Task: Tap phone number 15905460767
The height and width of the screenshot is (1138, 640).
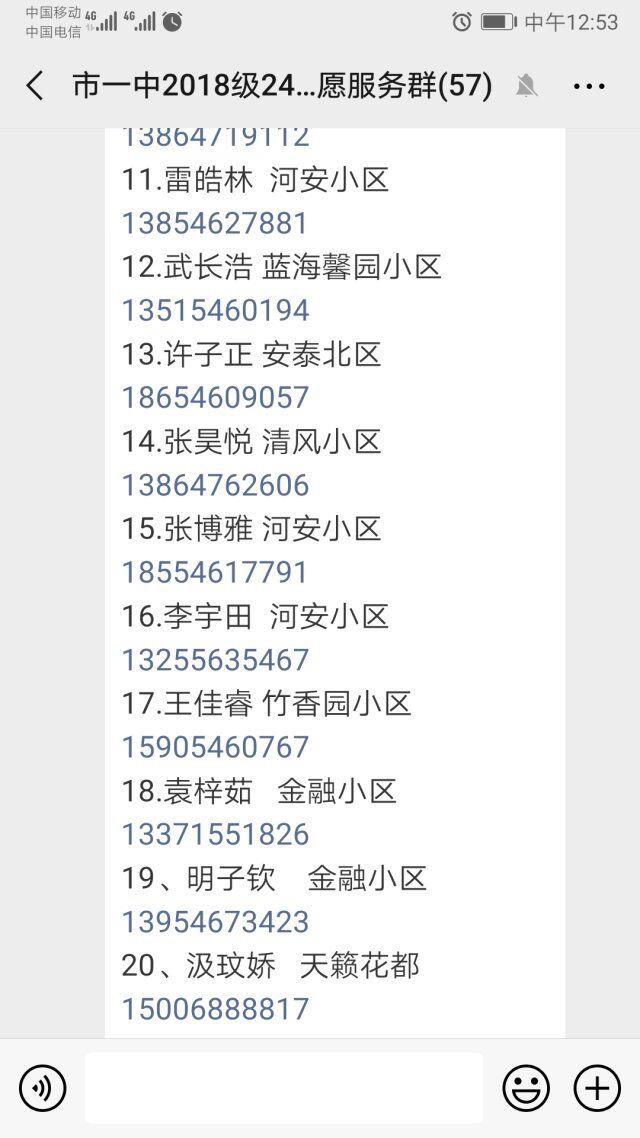Action: click(216, 748)
